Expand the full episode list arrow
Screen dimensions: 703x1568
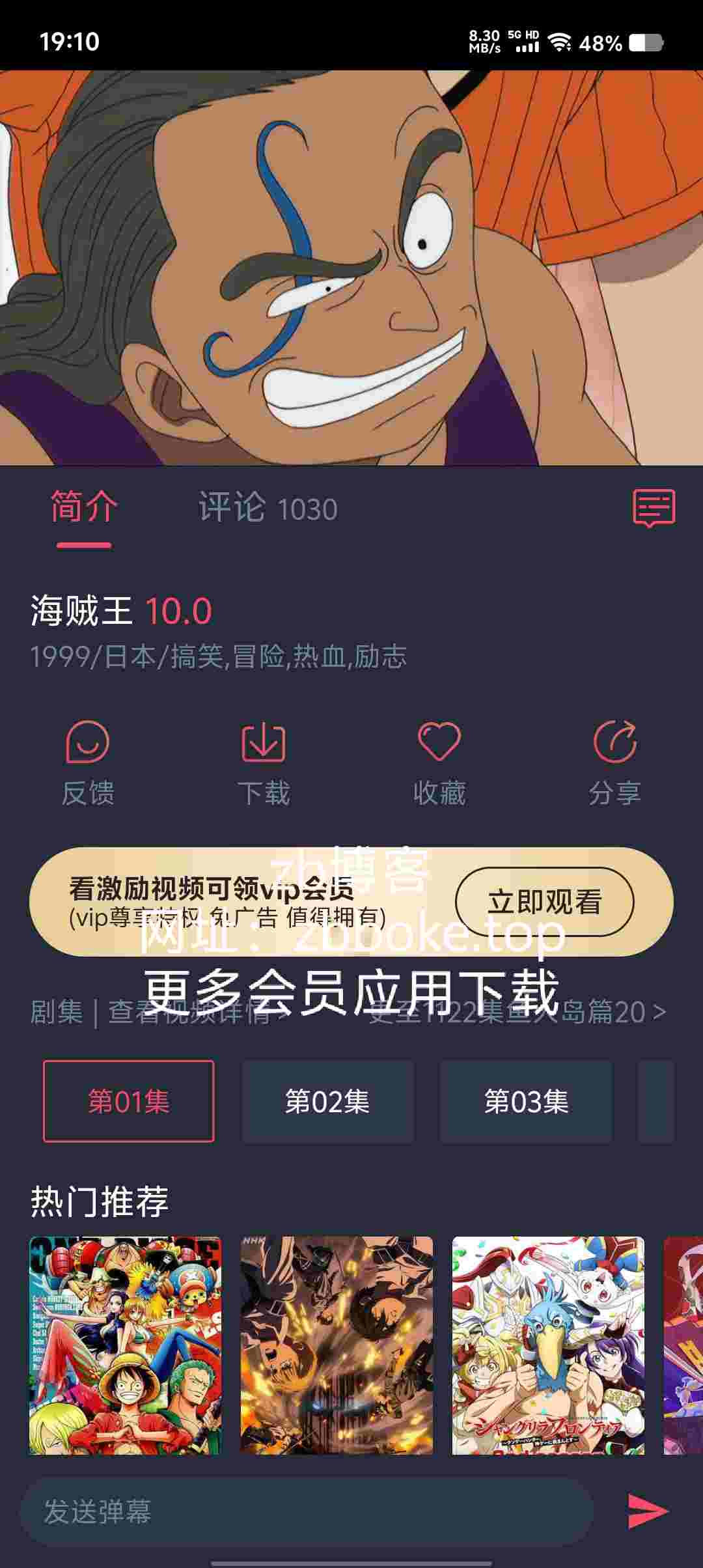pos(659,1012)
